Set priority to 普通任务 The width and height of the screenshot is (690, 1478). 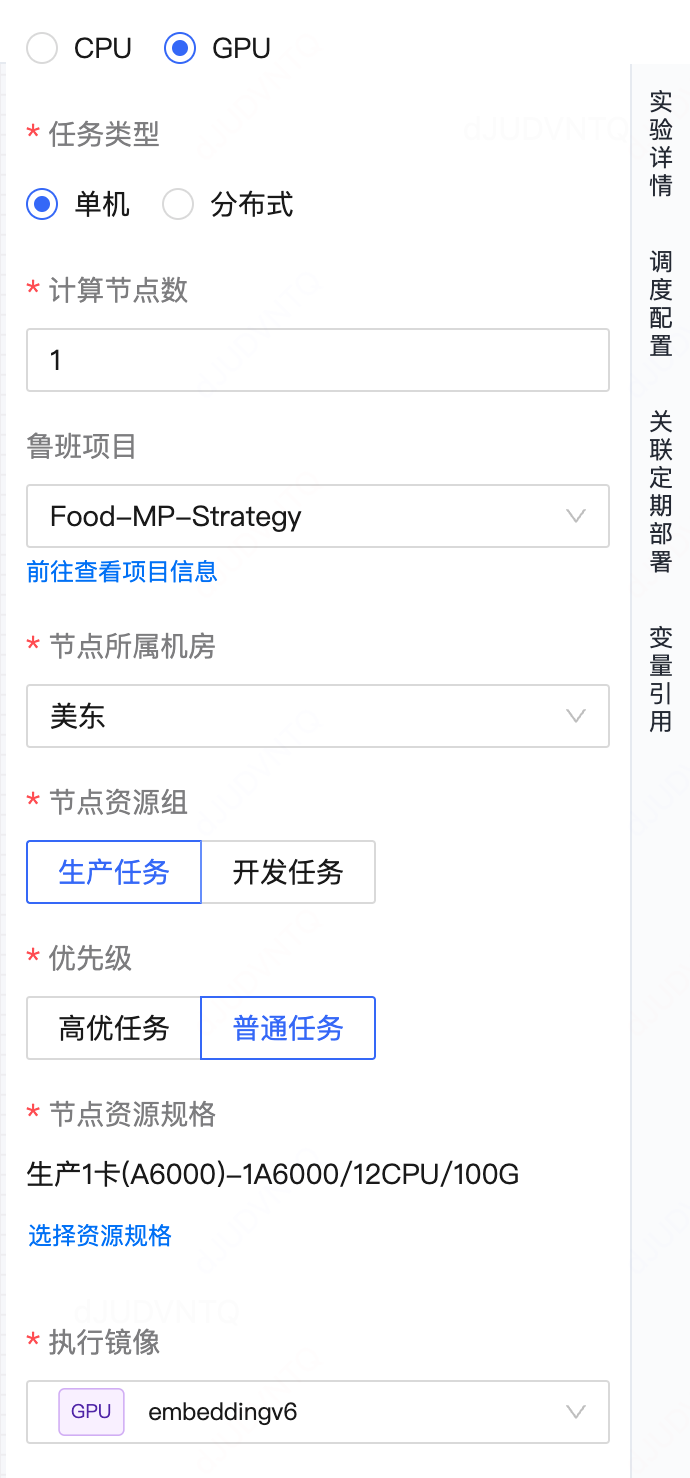tap(288, 1028)
